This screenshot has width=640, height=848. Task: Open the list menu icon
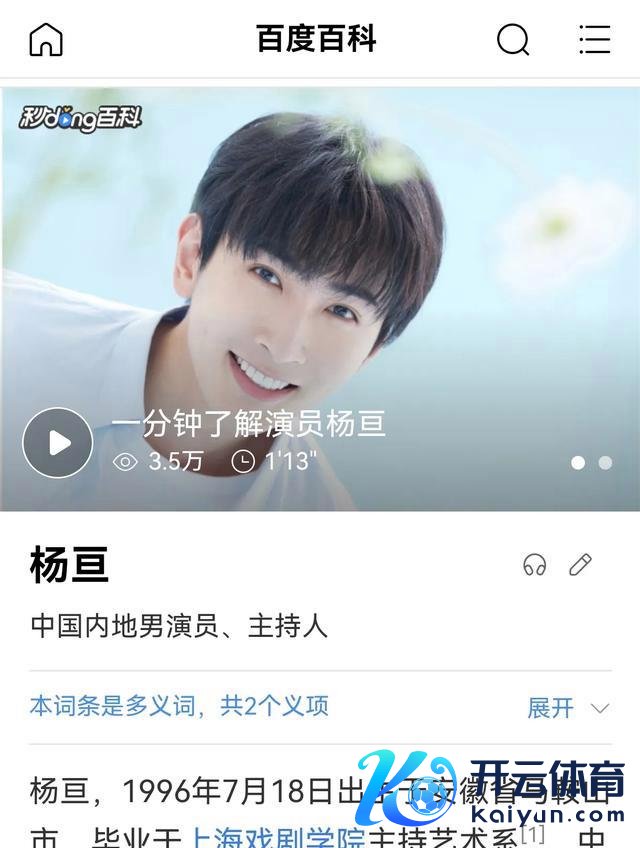pos(594,40)
